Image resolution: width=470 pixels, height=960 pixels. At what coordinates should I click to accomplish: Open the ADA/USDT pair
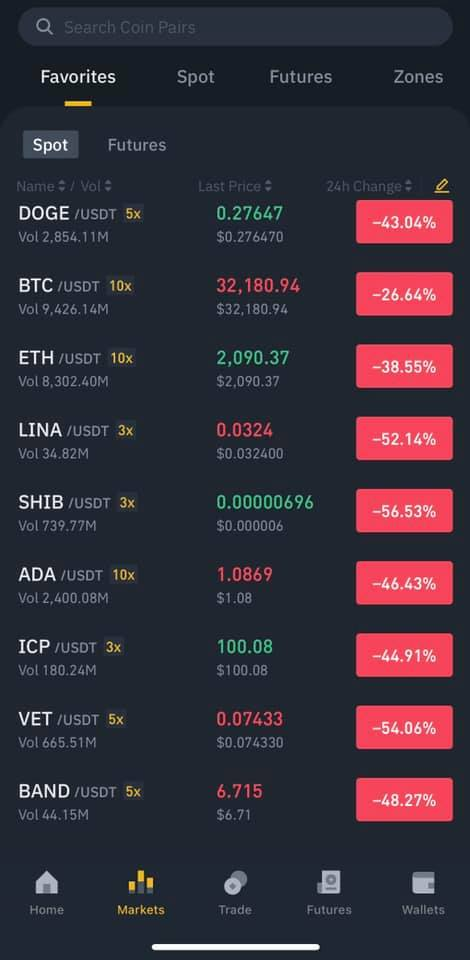pos(235,583)
